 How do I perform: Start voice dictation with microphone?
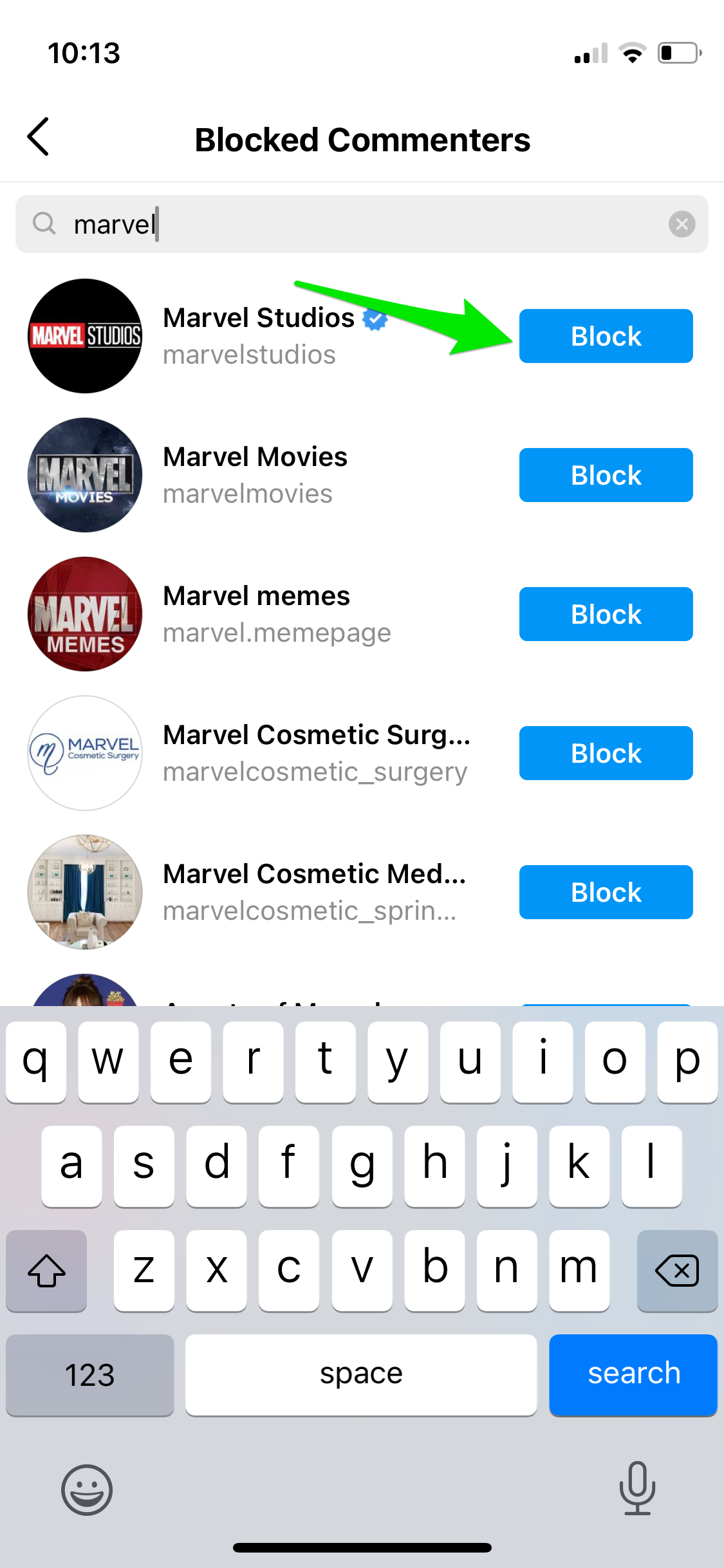(x=637, y=1489)
